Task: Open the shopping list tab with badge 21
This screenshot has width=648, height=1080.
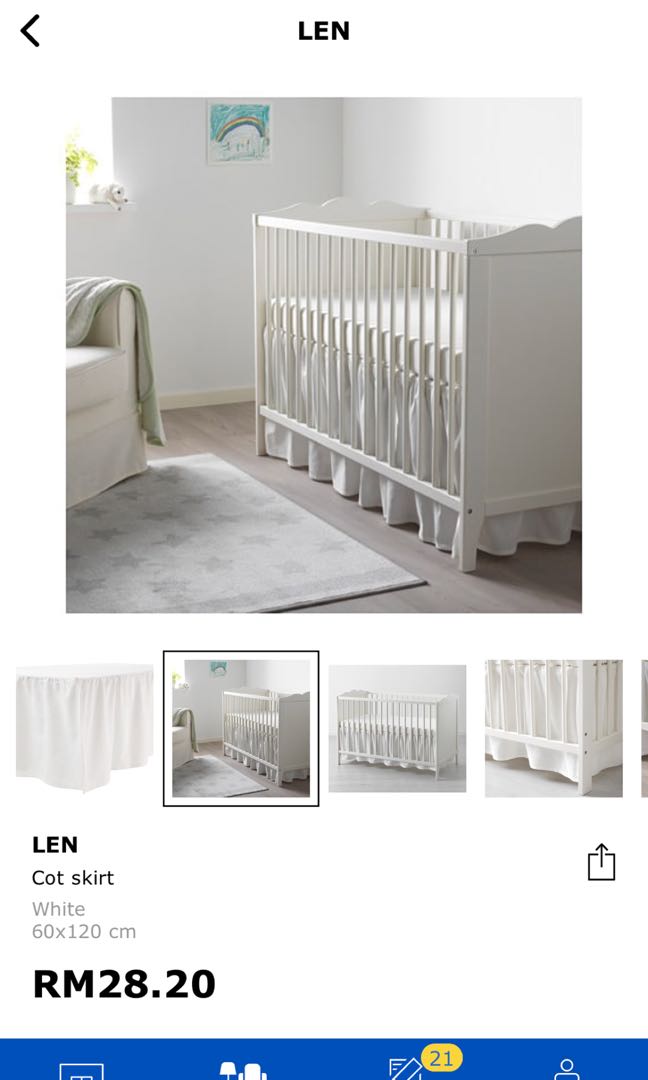Action: click(408, 1066)
